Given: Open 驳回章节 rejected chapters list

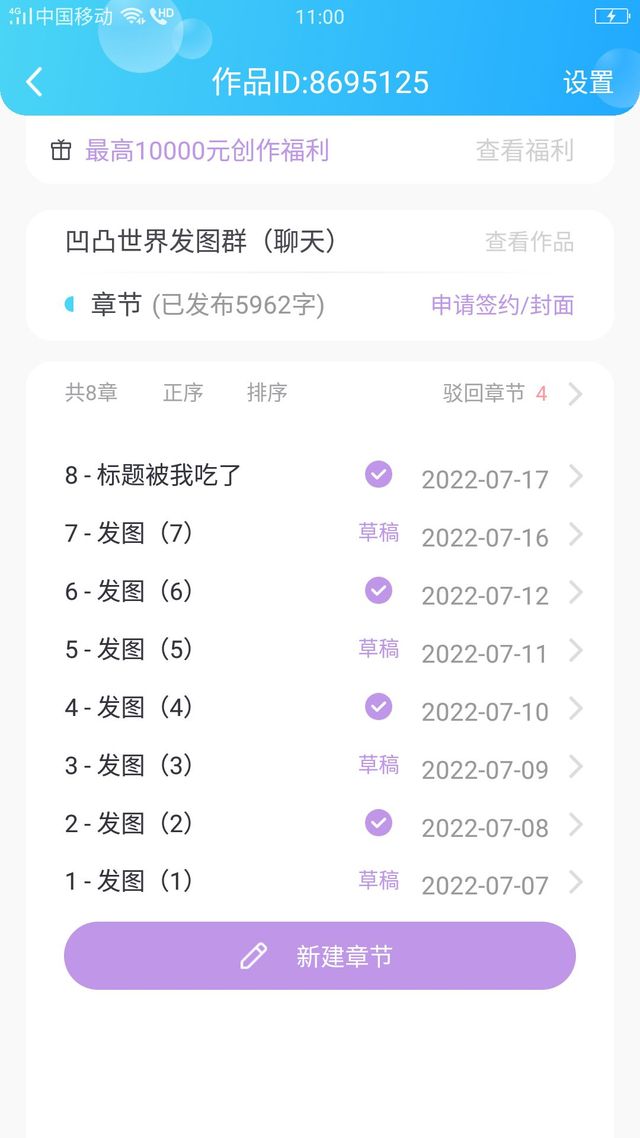Looking at the screenshot, I should (x=512, y=394).
